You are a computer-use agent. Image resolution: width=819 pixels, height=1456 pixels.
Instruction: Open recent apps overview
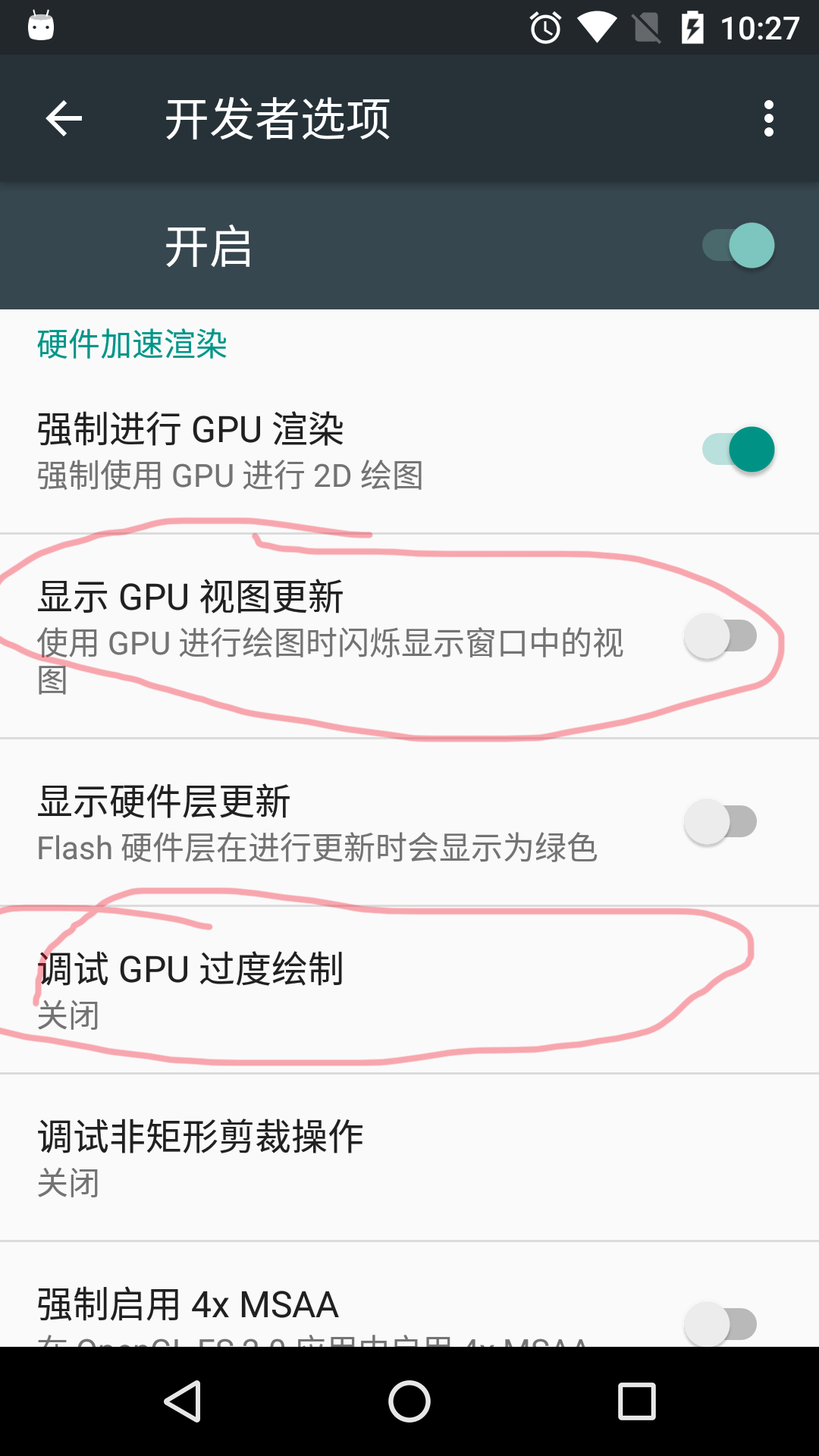pyautogui.click(x=636, y=1401)
